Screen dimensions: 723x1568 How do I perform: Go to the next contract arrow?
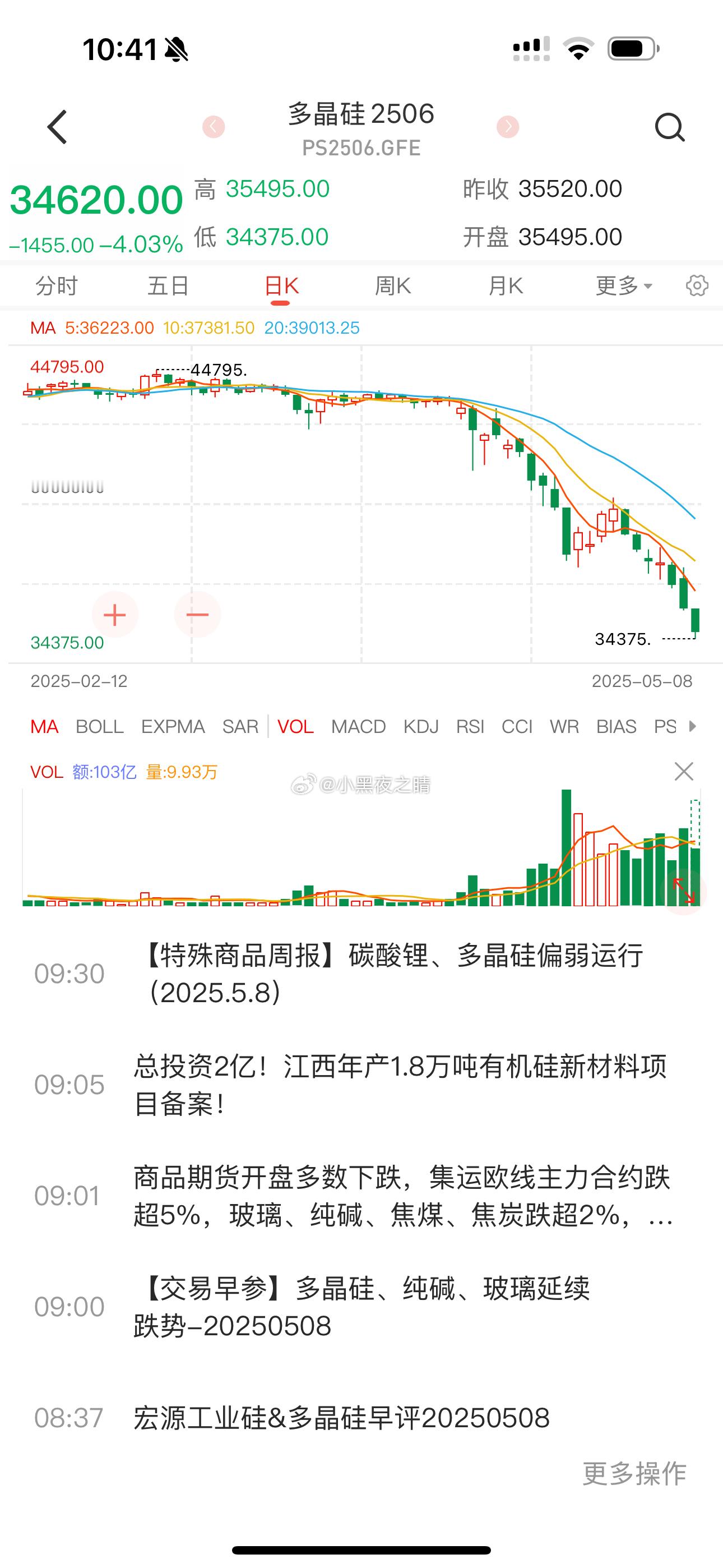(508, 127)
